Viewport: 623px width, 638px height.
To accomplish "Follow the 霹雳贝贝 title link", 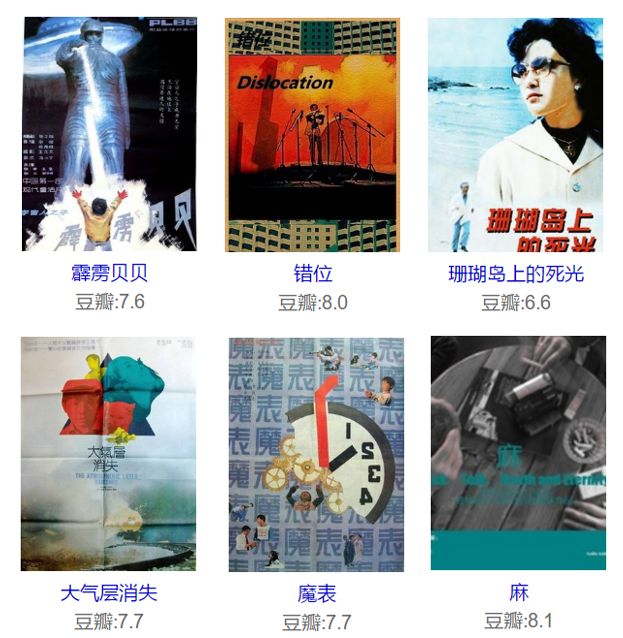I will (x=109, y=273).
